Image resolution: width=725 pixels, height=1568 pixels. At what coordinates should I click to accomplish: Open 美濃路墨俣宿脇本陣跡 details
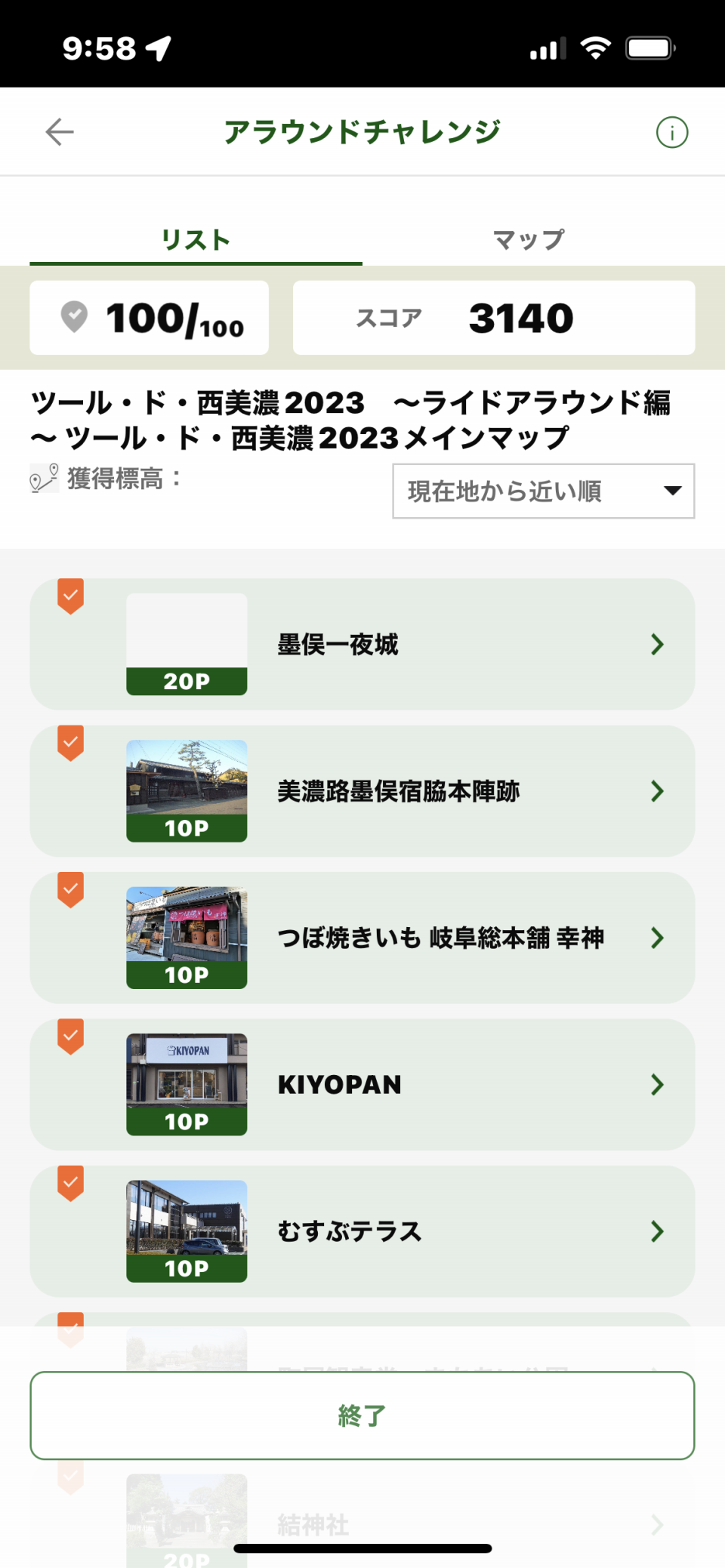pos(362,791)
